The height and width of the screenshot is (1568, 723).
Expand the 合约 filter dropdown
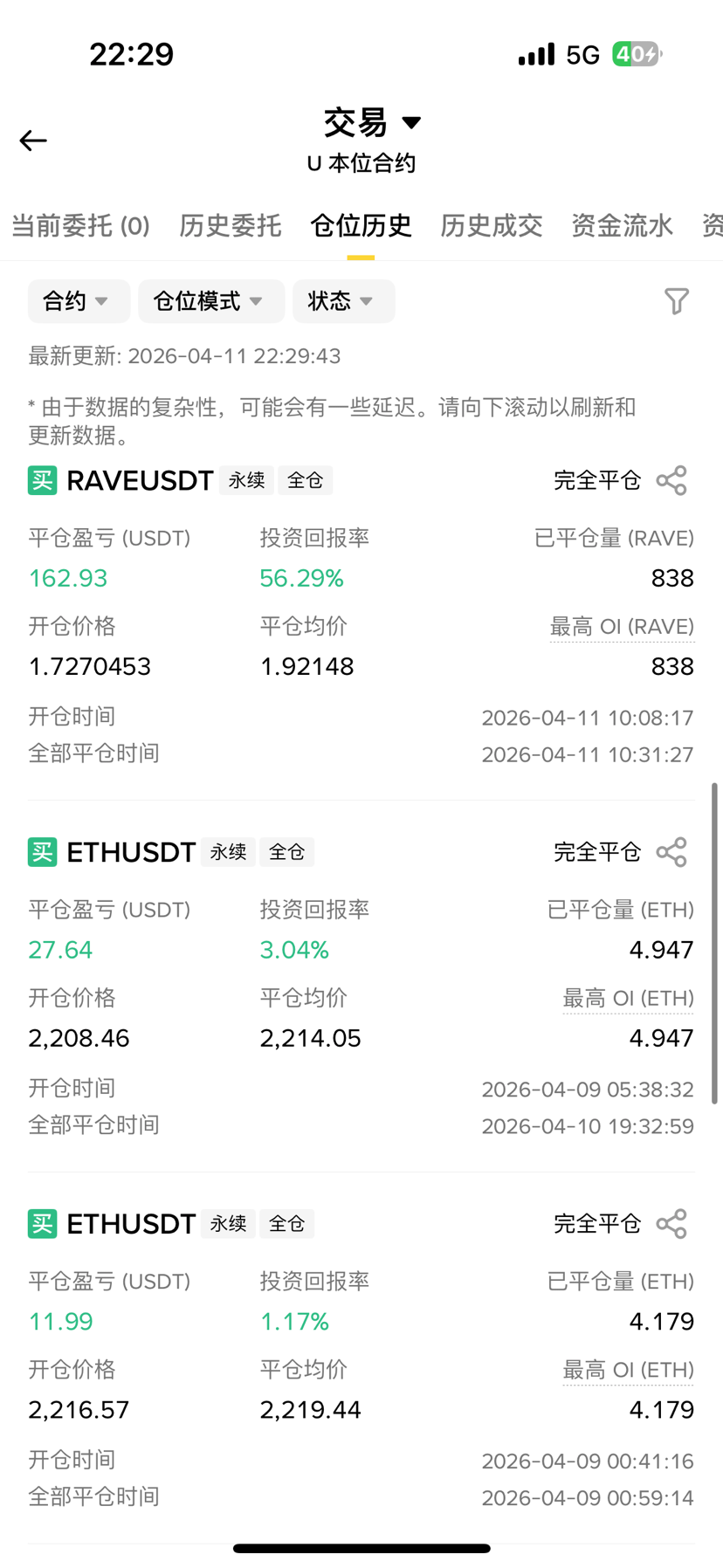point(79,301)
